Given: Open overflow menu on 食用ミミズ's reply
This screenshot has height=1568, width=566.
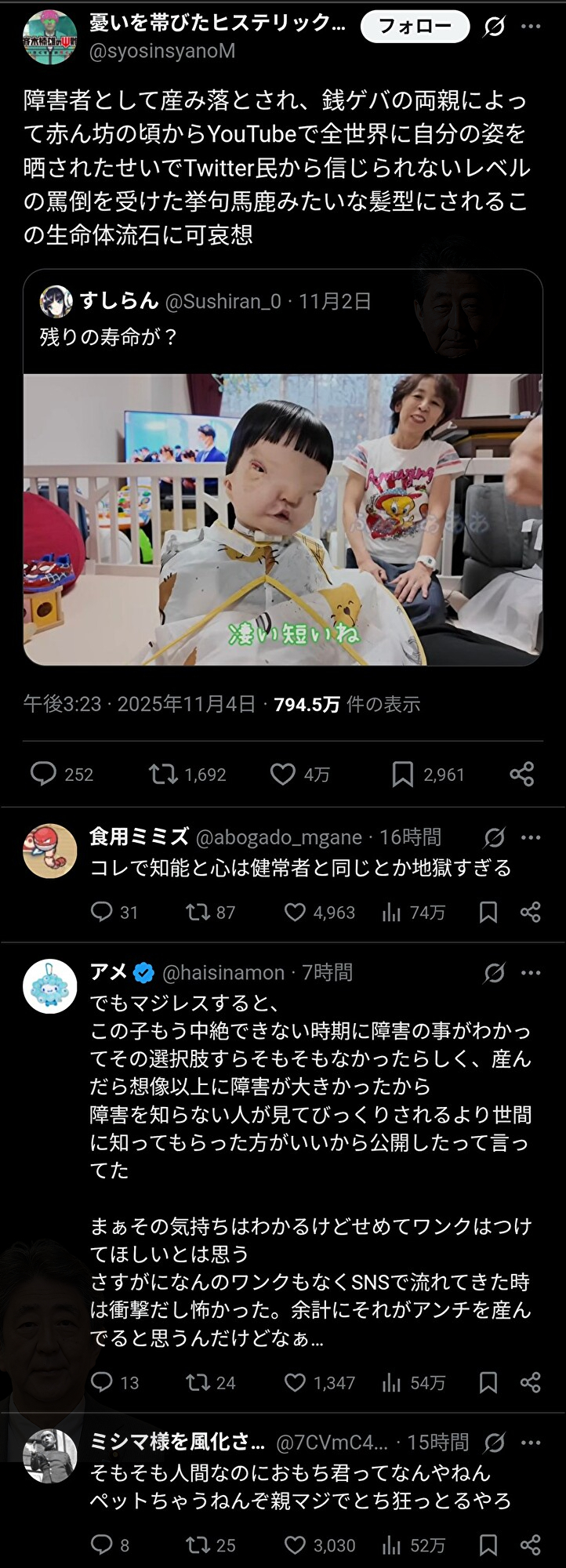Looking at the screenshot, I should coord(531,837).
